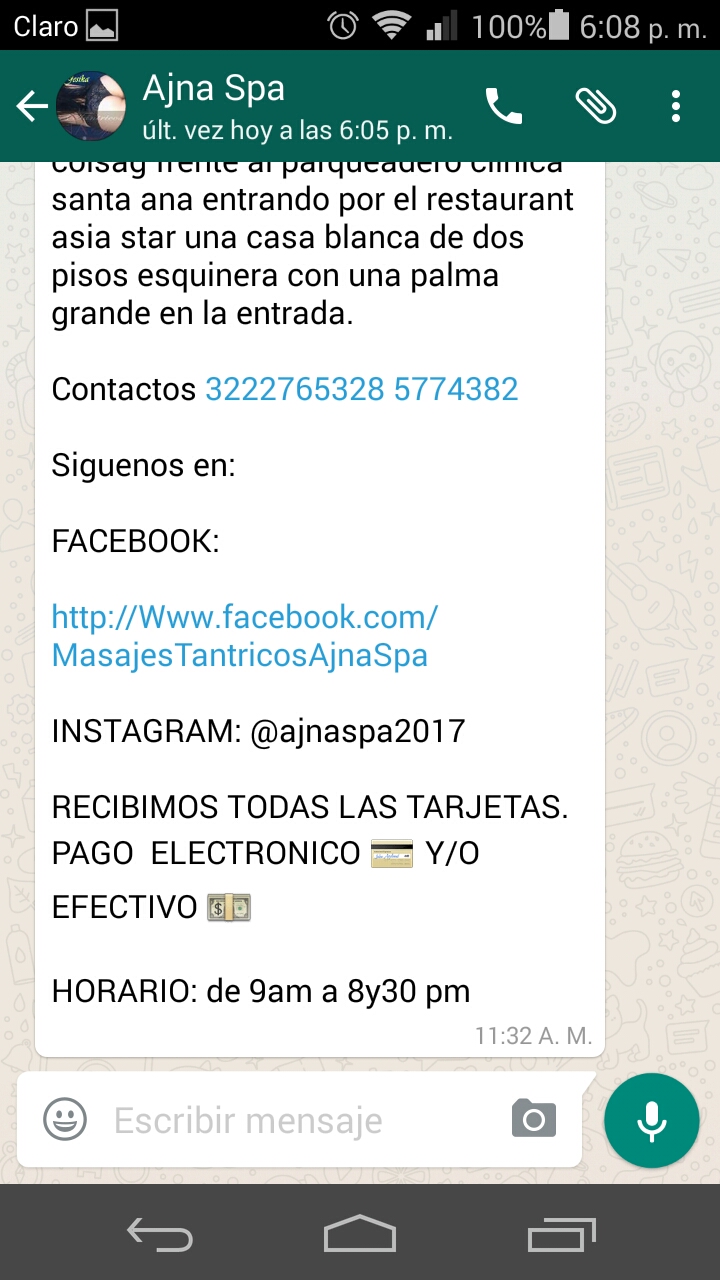This screenshot has width=720, height=1280.
Task: Tap phone number 3222765328
Action: 295,388
